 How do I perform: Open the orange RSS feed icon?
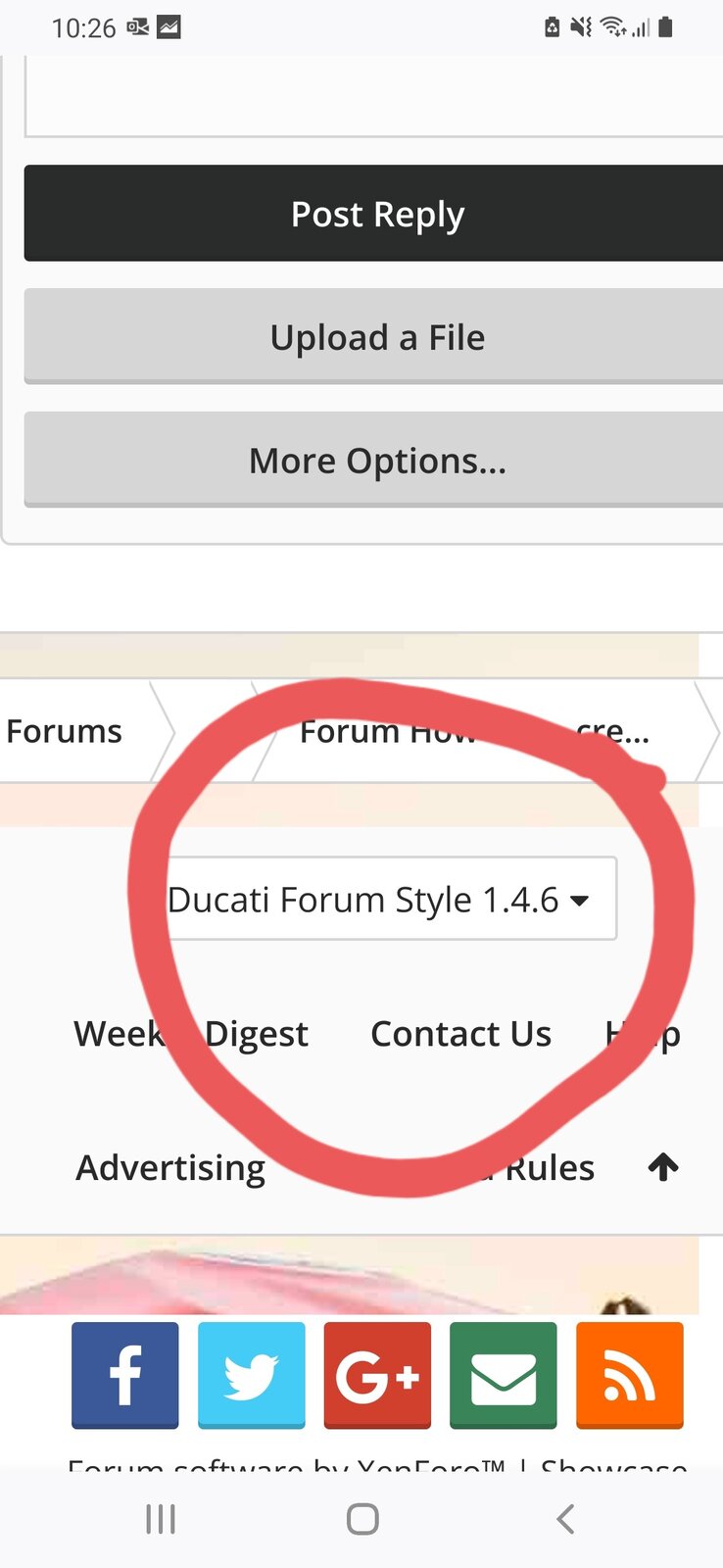point(629,1375)
